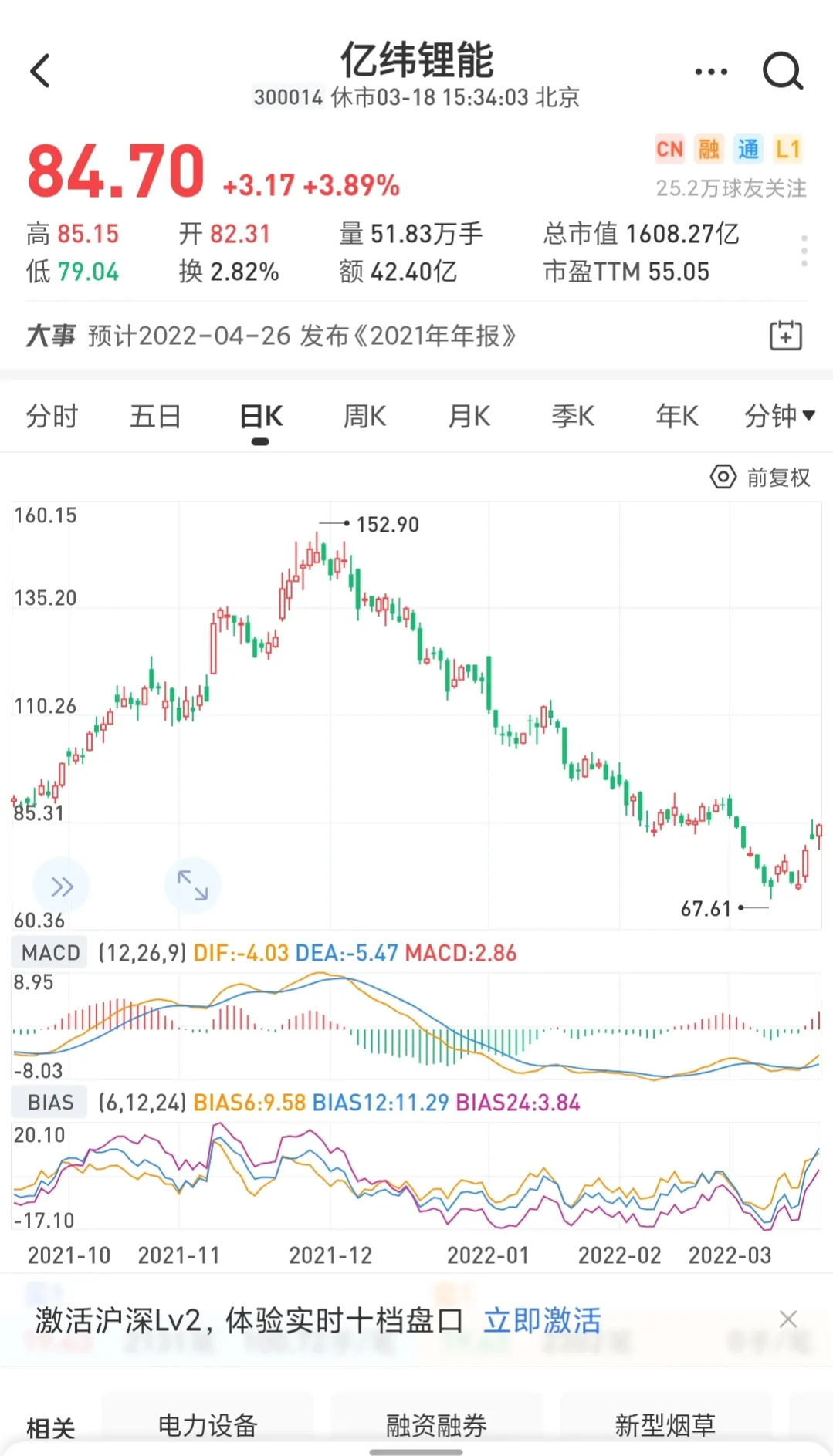The height and width of the screenshot is (1456, 833).
Task: Switch to the 五日 chart tab
Action: 155,417
